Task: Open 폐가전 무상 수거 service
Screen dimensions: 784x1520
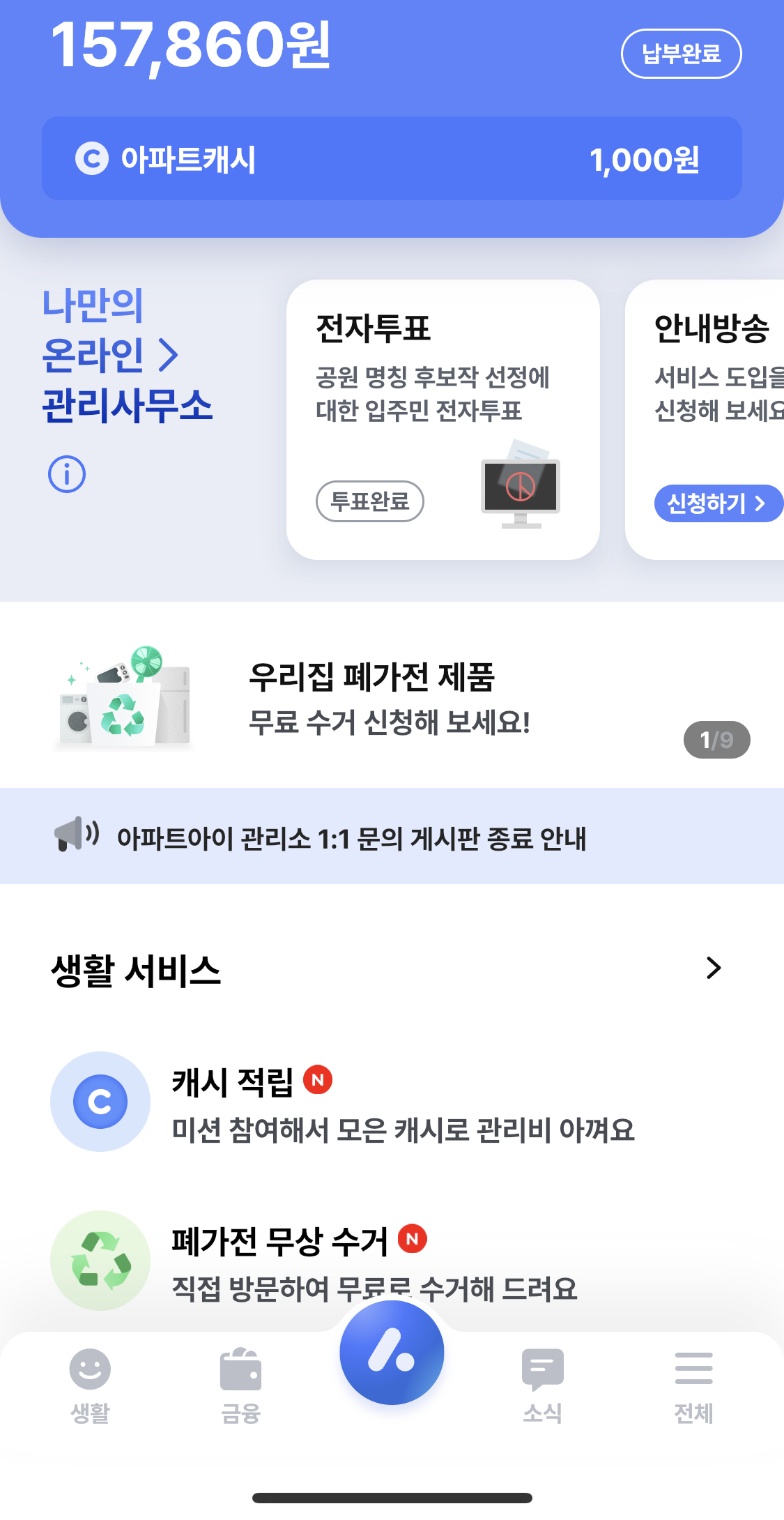Action: pyautogui.click(x=392, y=1260)
